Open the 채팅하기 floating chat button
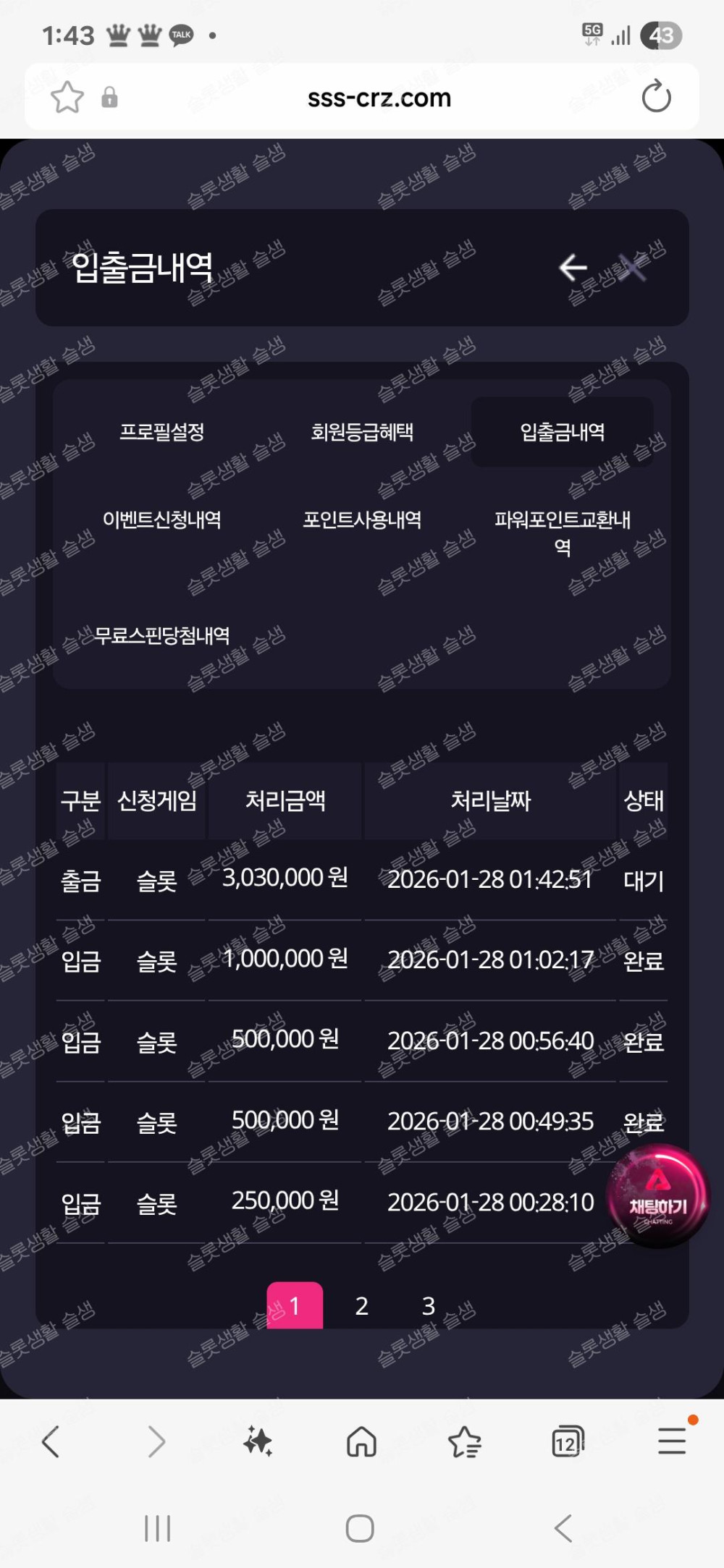 click(658, 1195)
